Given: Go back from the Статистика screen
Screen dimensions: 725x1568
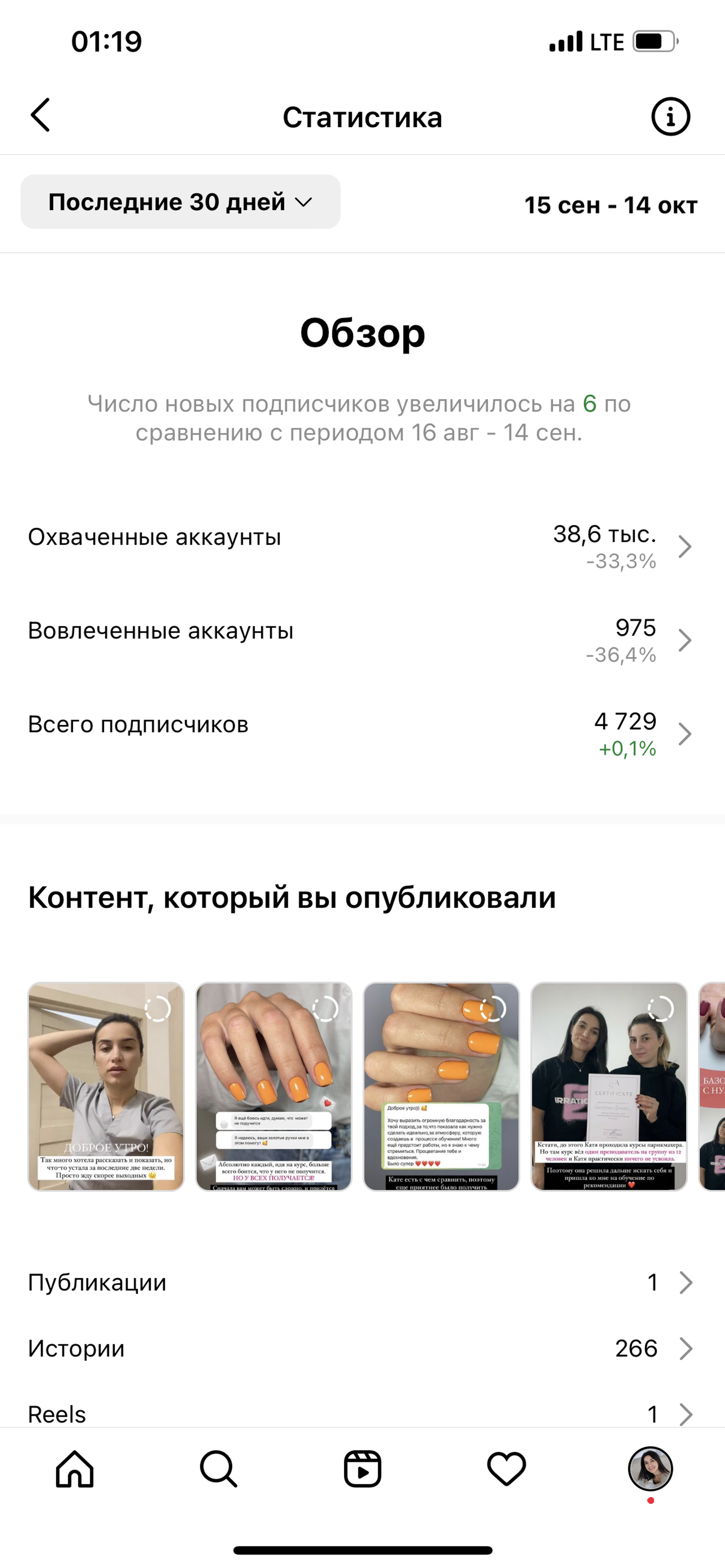Looking at the screenshot, I should (40, 116).
